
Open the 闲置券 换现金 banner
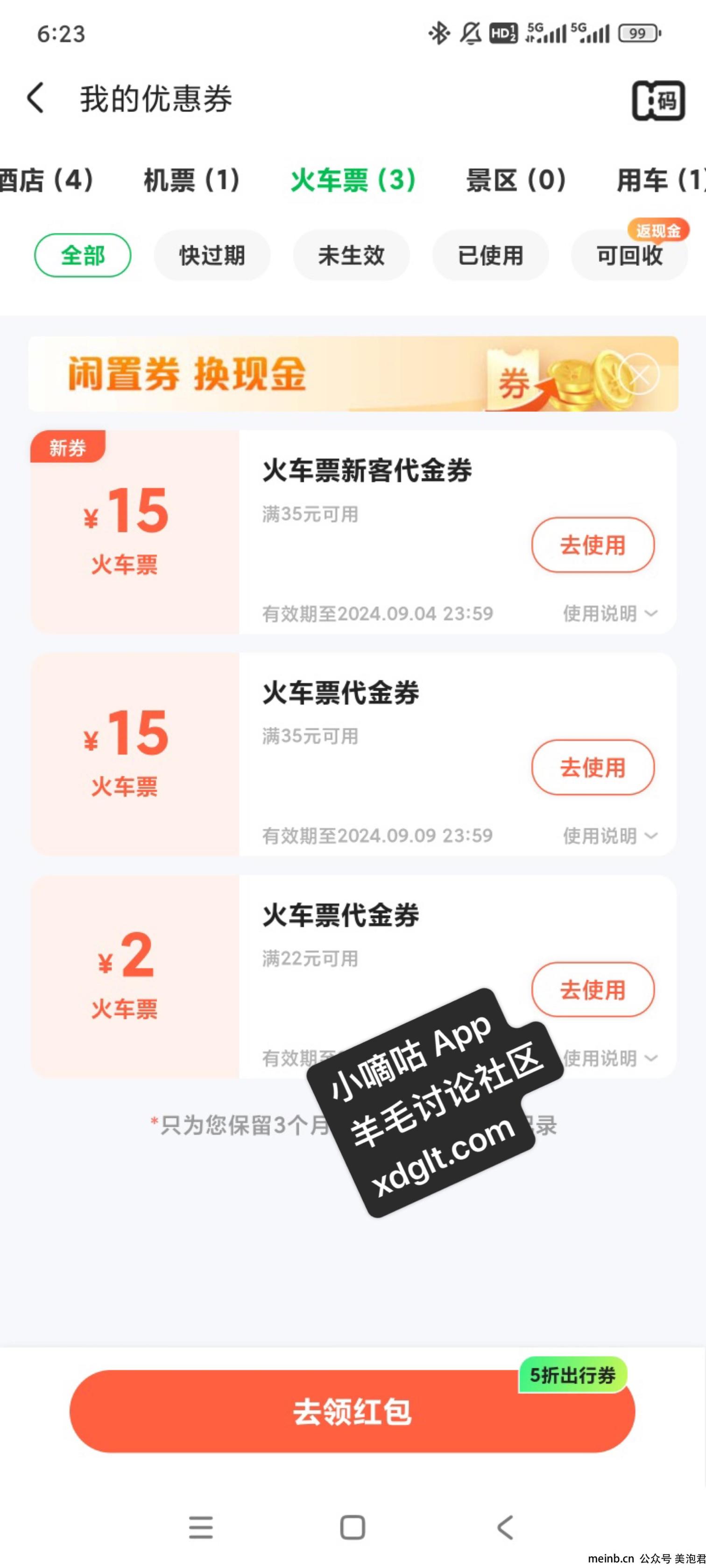click(274, 374)
